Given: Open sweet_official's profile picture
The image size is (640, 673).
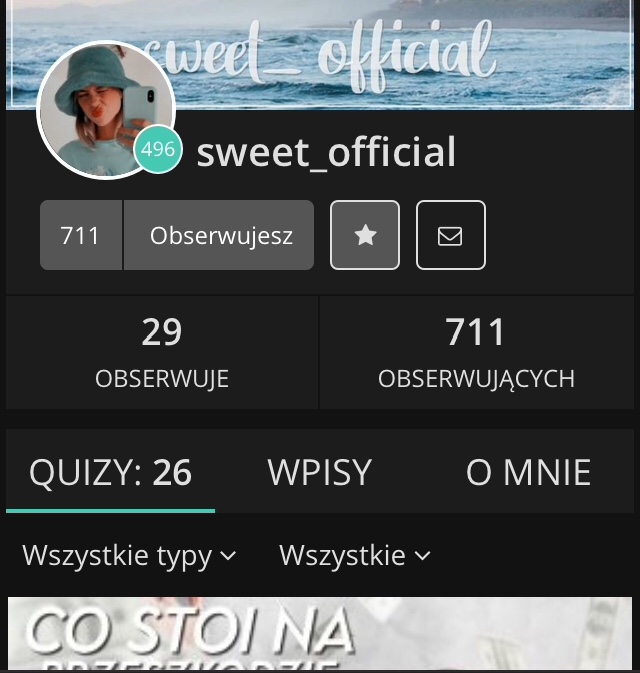Looking at the screenshot, I should pyautogui.click(x=105, y=110).
